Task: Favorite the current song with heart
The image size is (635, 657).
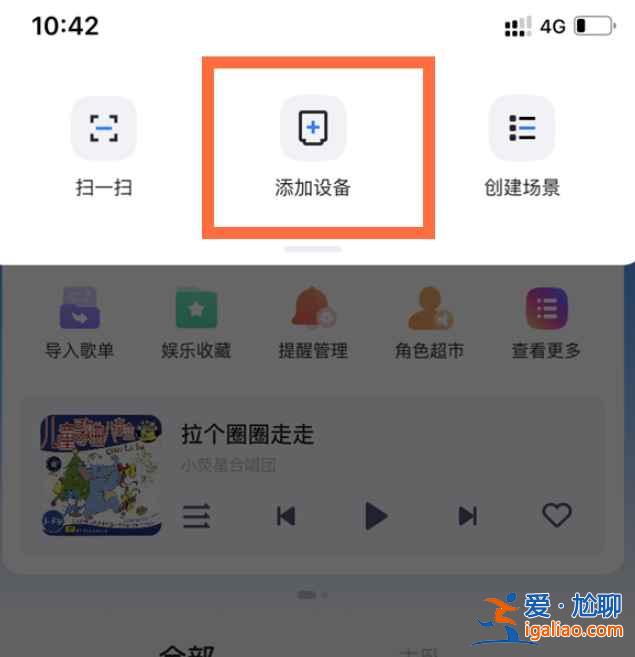Action: coord(556,515)
